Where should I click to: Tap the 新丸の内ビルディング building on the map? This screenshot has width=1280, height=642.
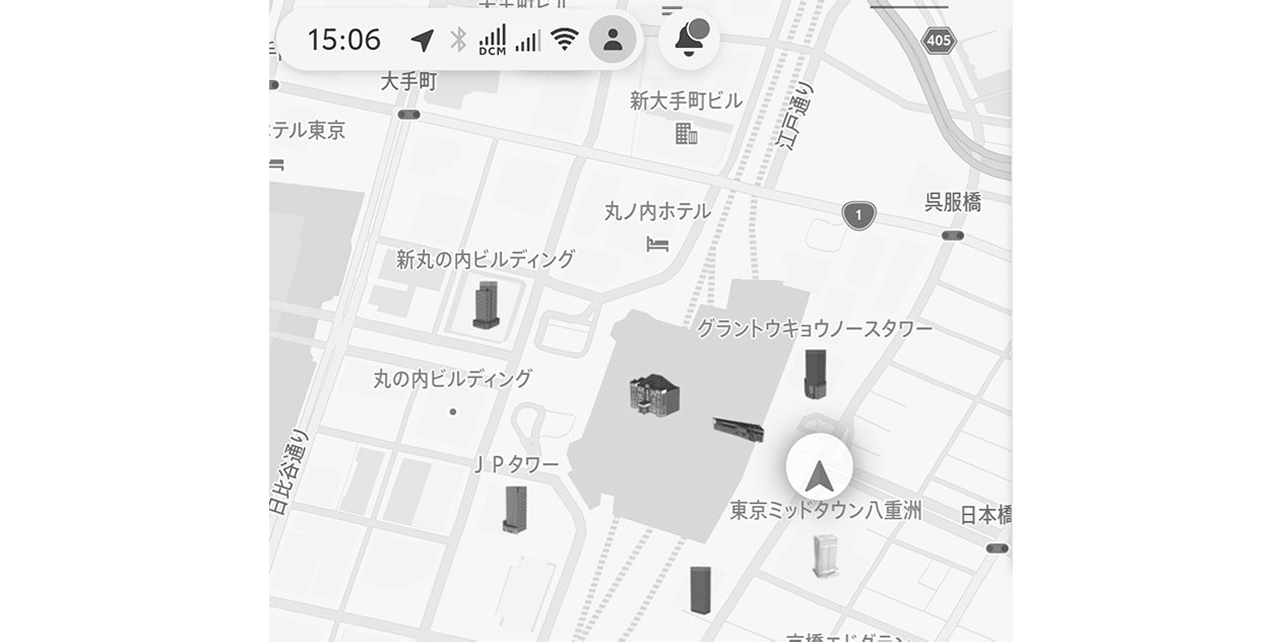486,304
